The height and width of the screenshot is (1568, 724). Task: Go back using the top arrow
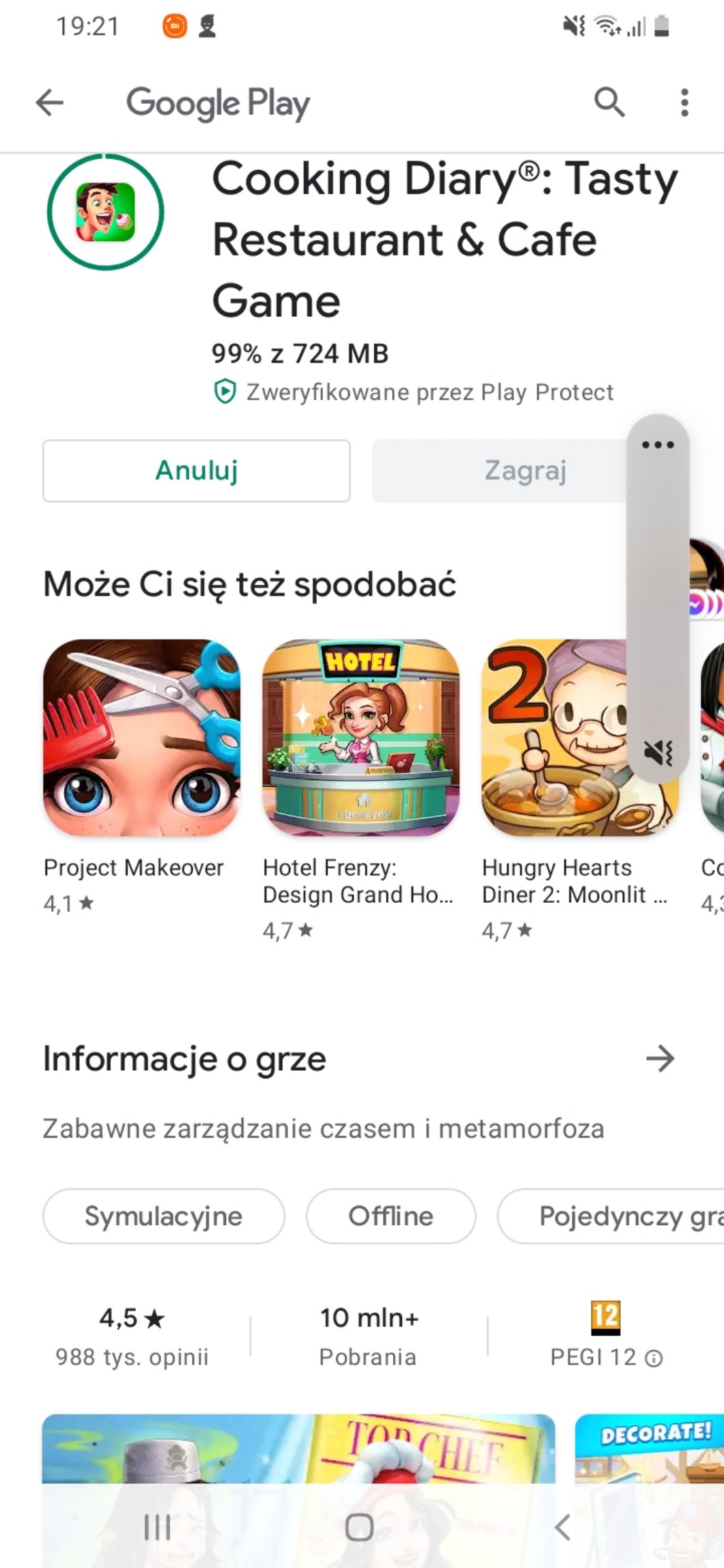50,103
